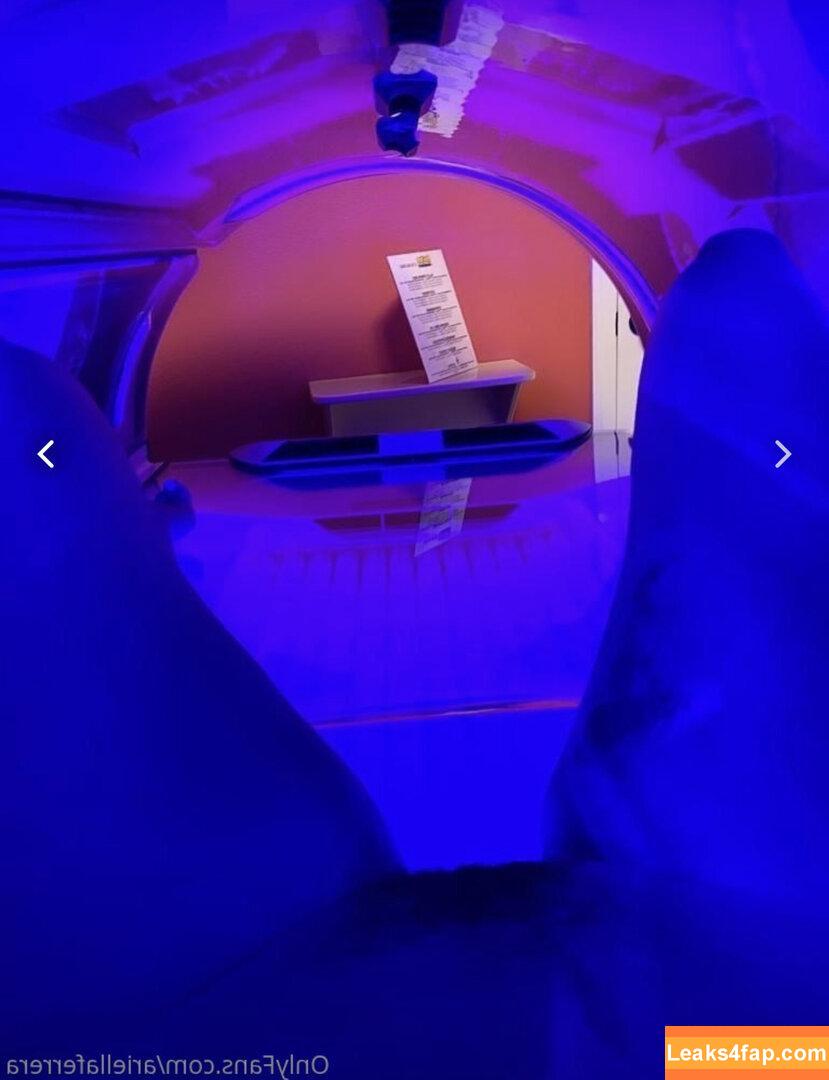
Task: Go to the previous image
Action: pos(46,454)
